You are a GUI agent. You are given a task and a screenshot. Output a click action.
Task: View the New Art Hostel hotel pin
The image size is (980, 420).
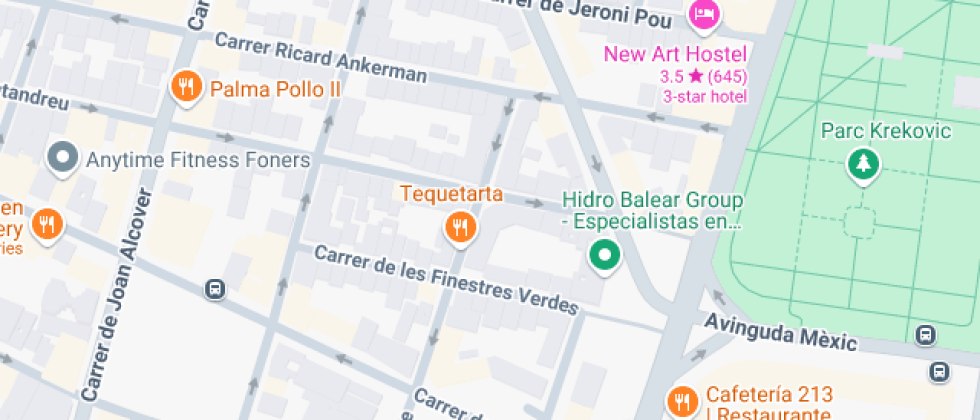(x=703, y=14)
